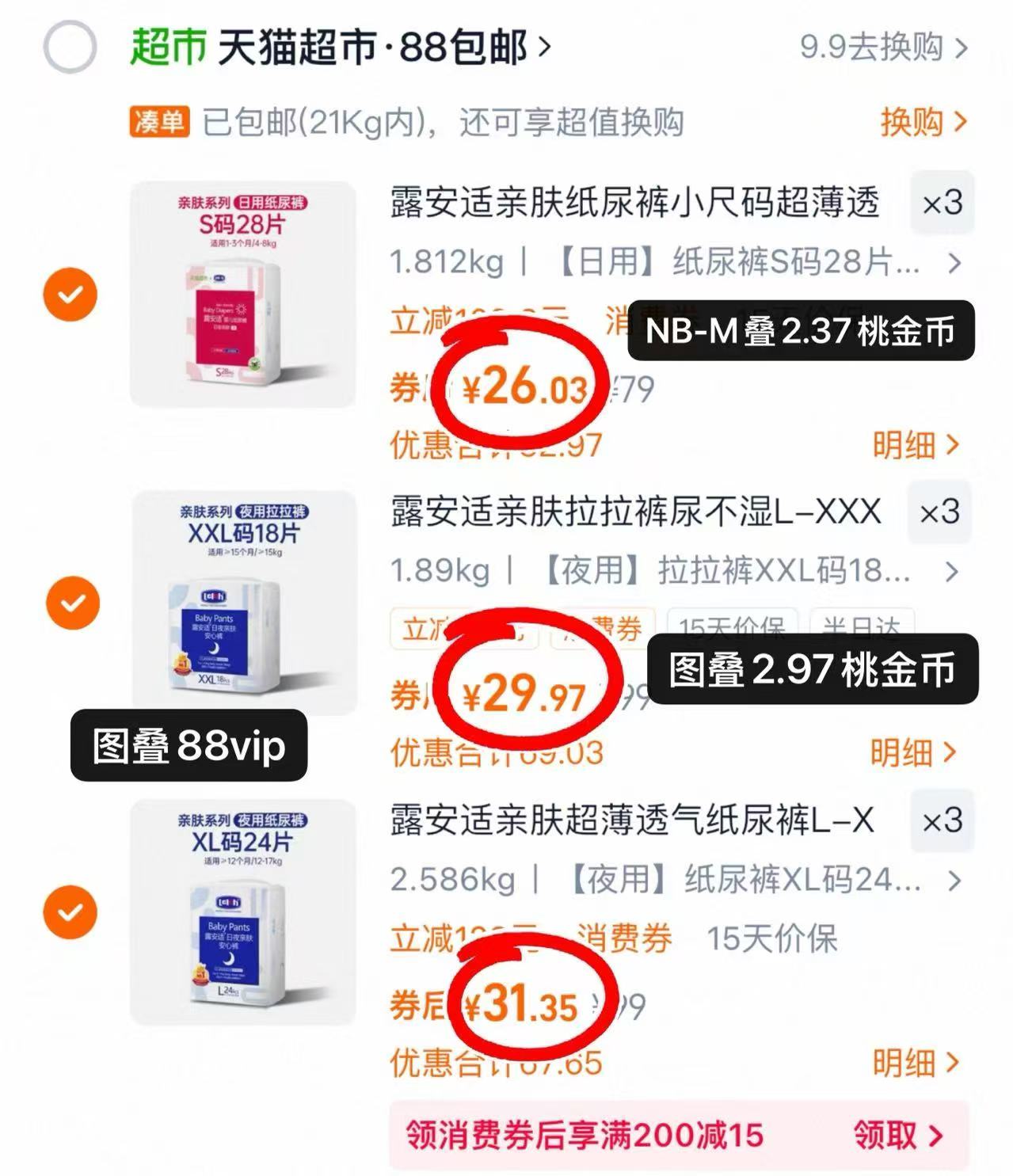The width and height of the screenshot is (1013, 1176).
Task: Deselect the S码28片 diaper product checkmark
Action: point(71,295)
